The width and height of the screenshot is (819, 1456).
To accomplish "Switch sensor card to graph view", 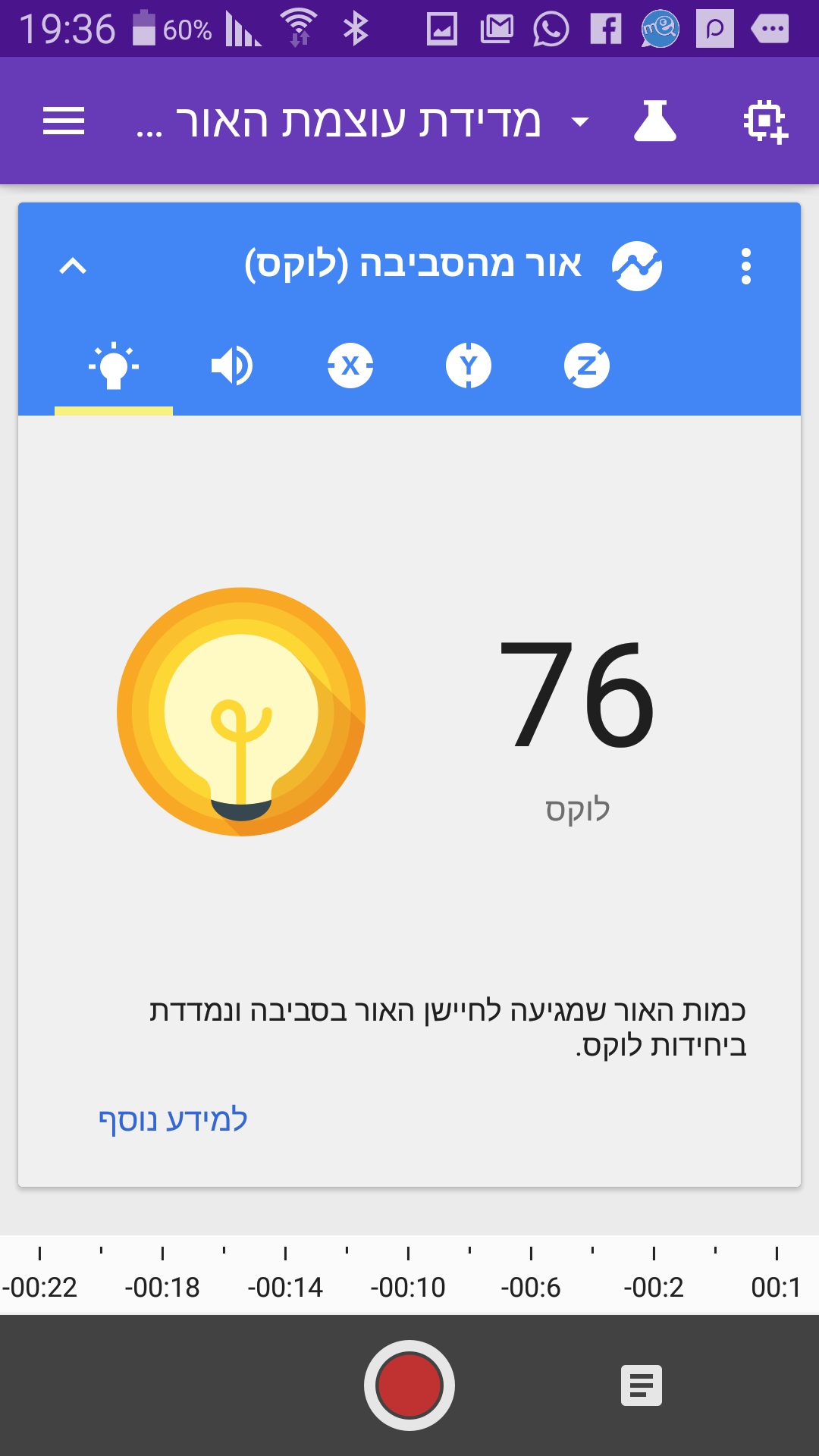I will (x=637, y=266).
